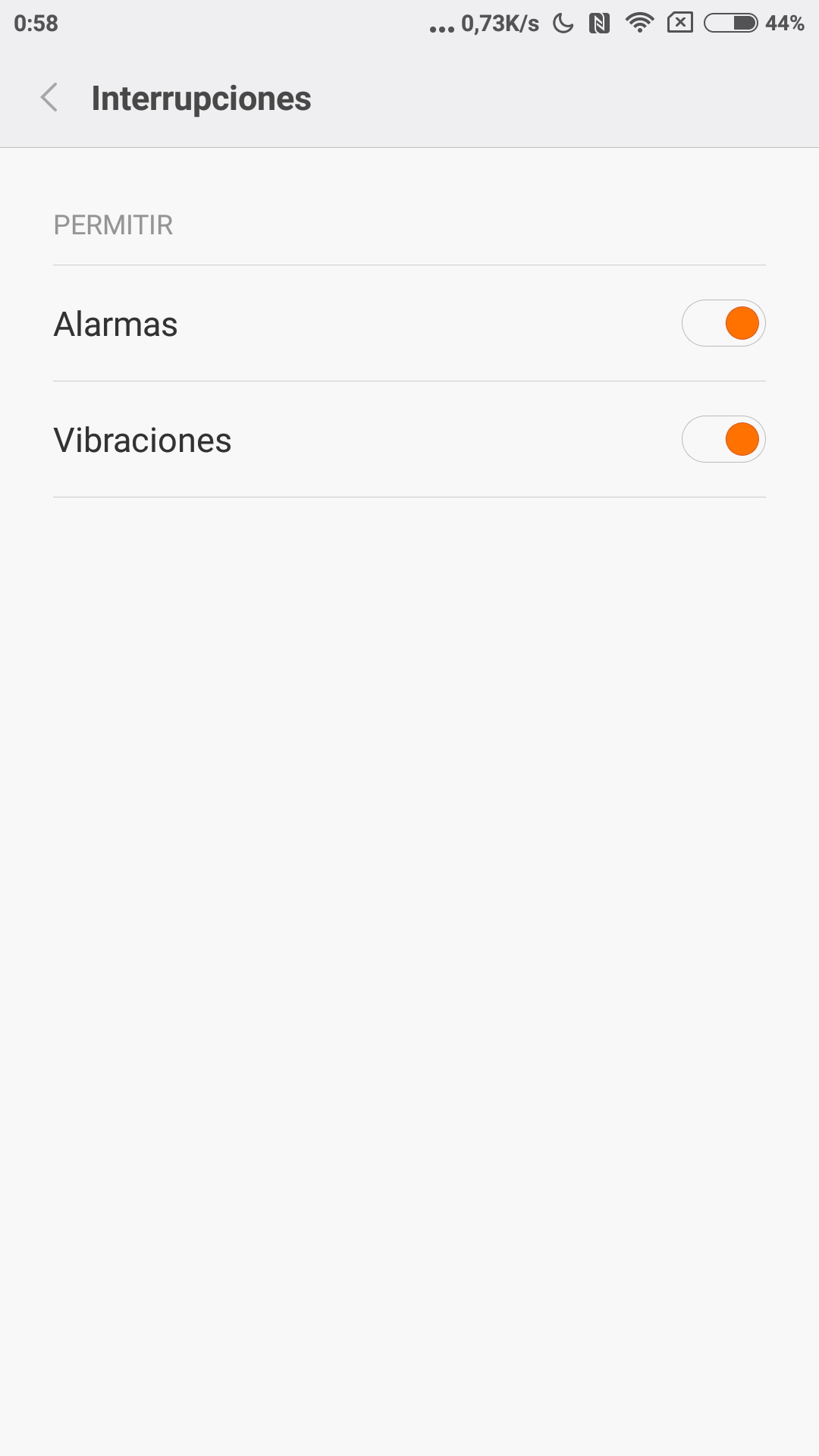Go back from Interrupciones screen
Screen dimensions: 819x1456
[50, 98]
